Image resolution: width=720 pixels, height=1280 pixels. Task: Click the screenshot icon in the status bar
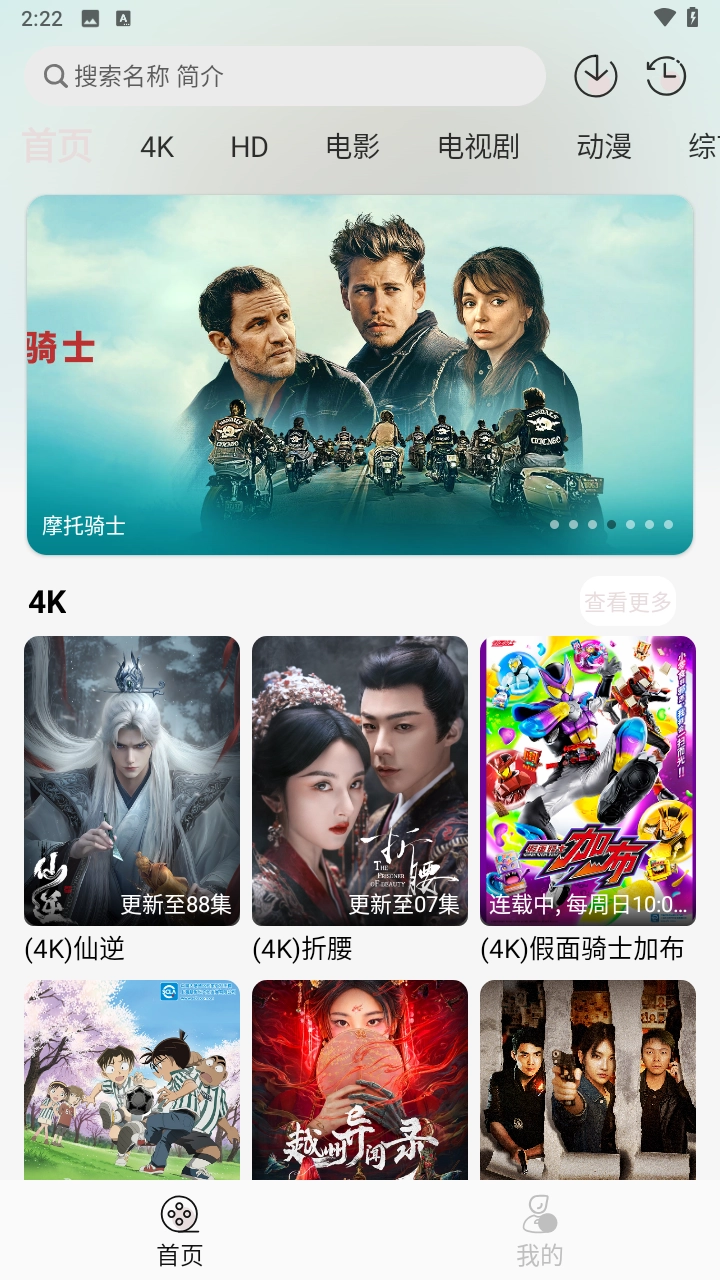click(x=88, y=17)
